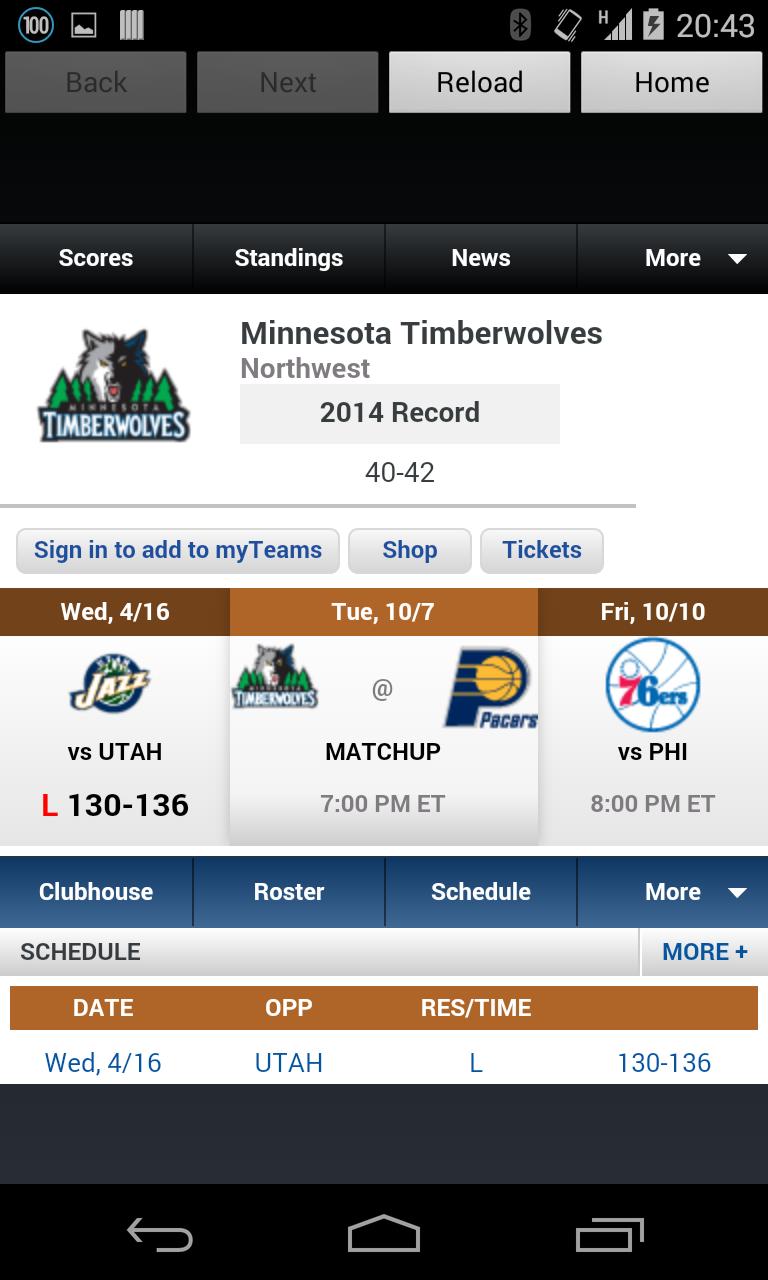Screen dimensions: 768x1280
Task: Open the Tickets button
Action: pyautogui.click(x=541, y=550)
